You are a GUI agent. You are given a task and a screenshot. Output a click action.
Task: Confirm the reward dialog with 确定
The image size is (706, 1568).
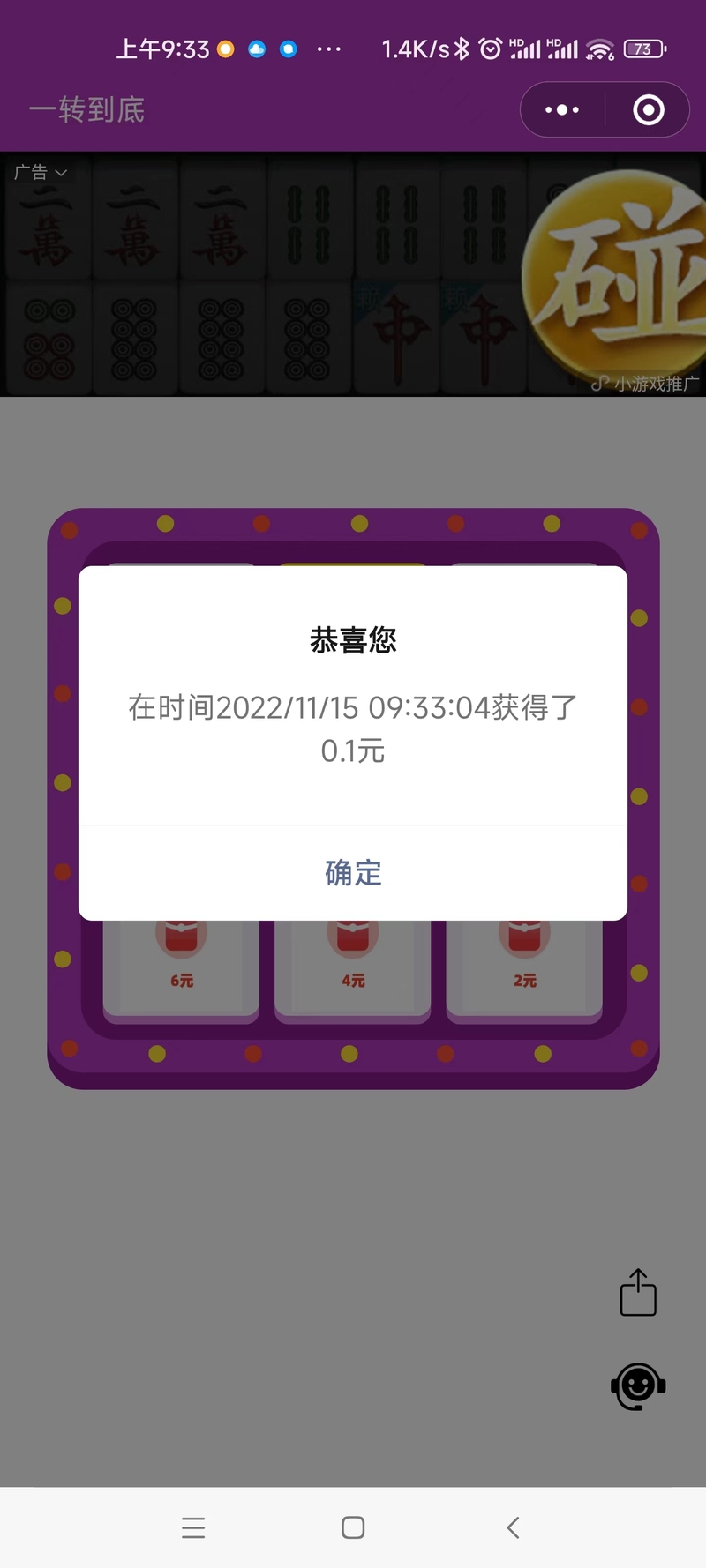(353, 873)
